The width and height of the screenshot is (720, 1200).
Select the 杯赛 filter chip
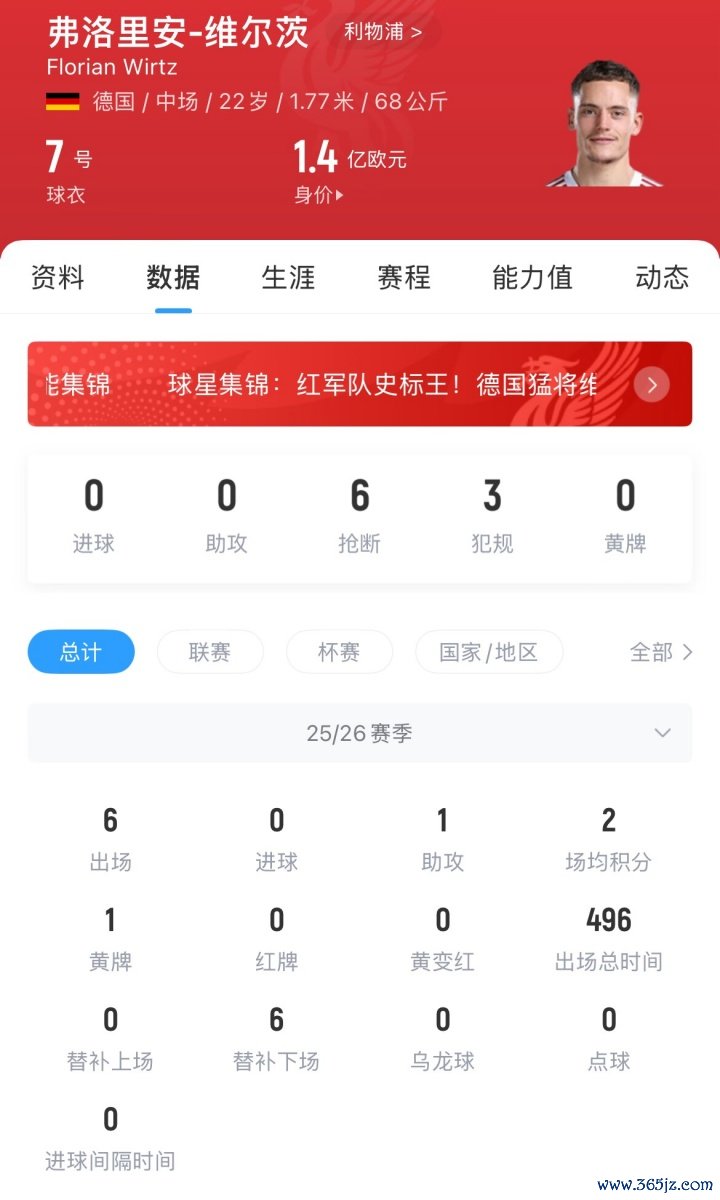(339, 652)
